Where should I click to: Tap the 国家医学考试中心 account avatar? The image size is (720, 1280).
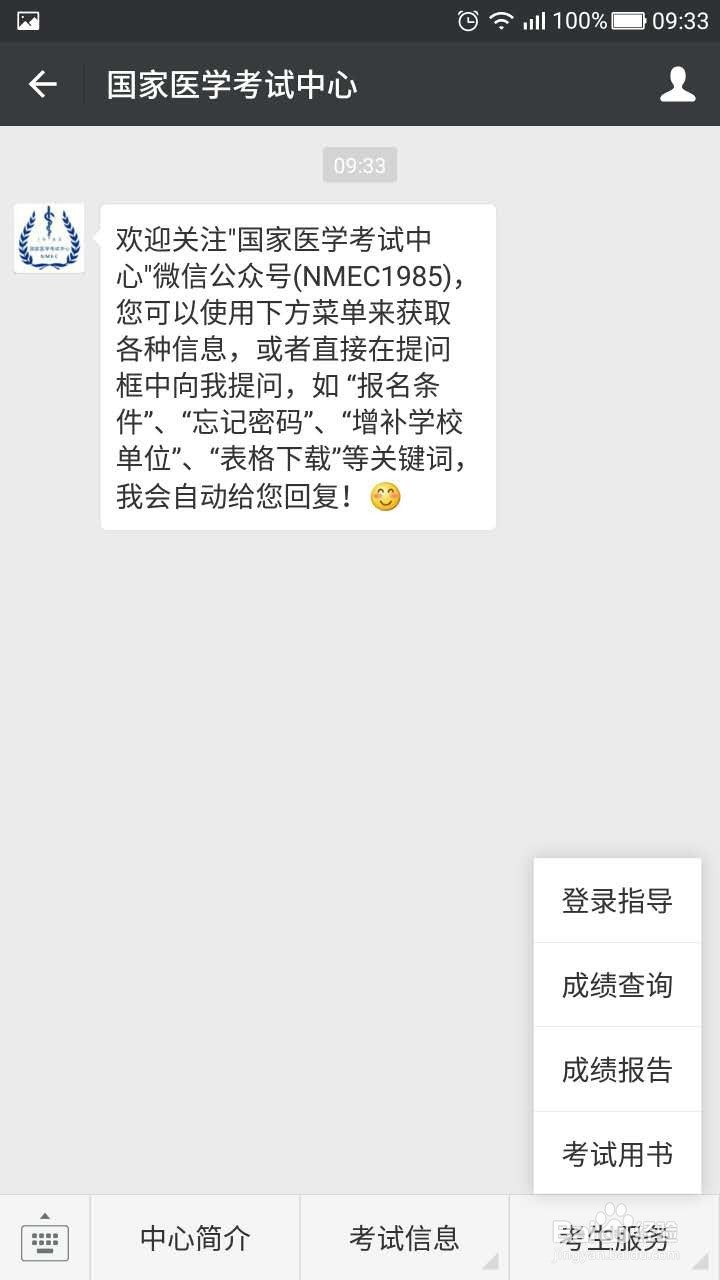point(48,239)
